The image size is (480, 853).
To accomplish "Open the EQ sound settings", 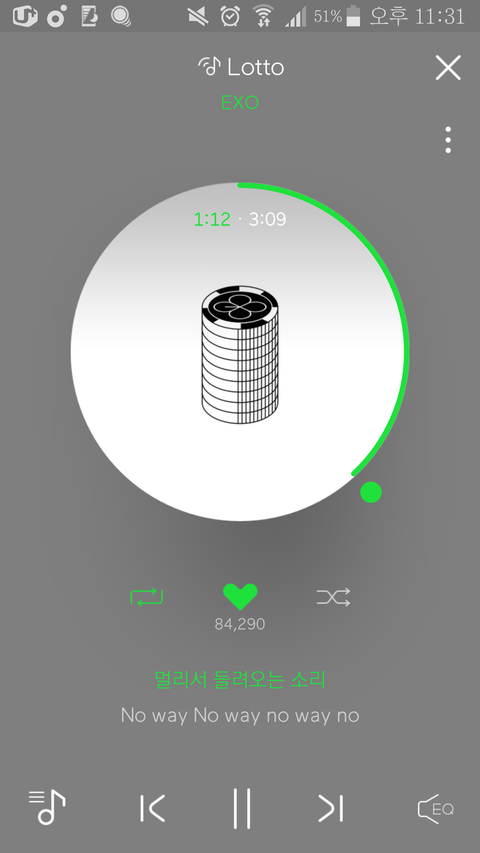I will click(436, 809).
